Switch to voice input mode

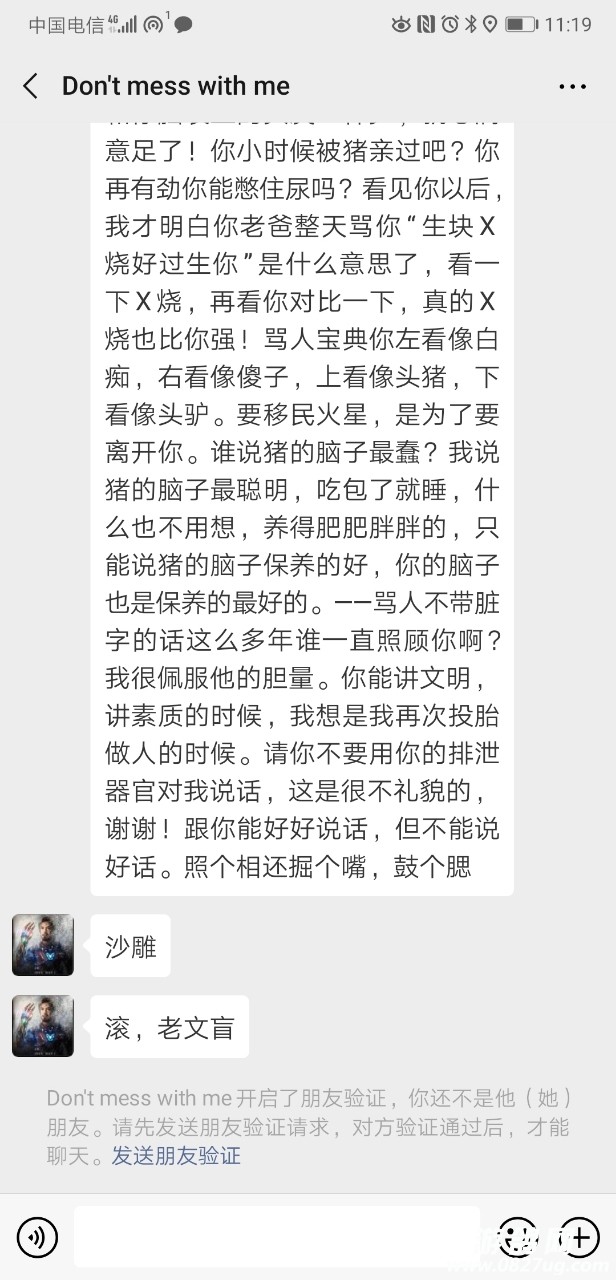pos(37,1238)
